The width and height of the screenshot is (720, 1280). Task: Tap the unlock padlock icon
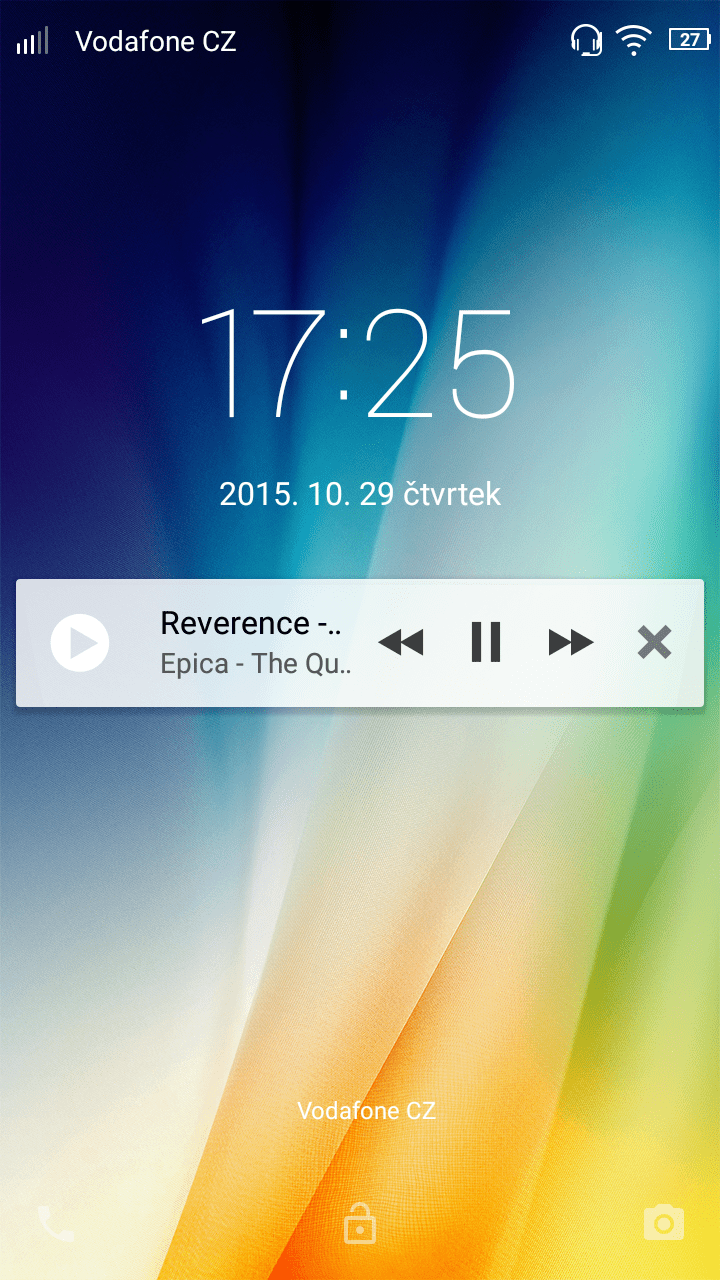tap(360, 1223)
